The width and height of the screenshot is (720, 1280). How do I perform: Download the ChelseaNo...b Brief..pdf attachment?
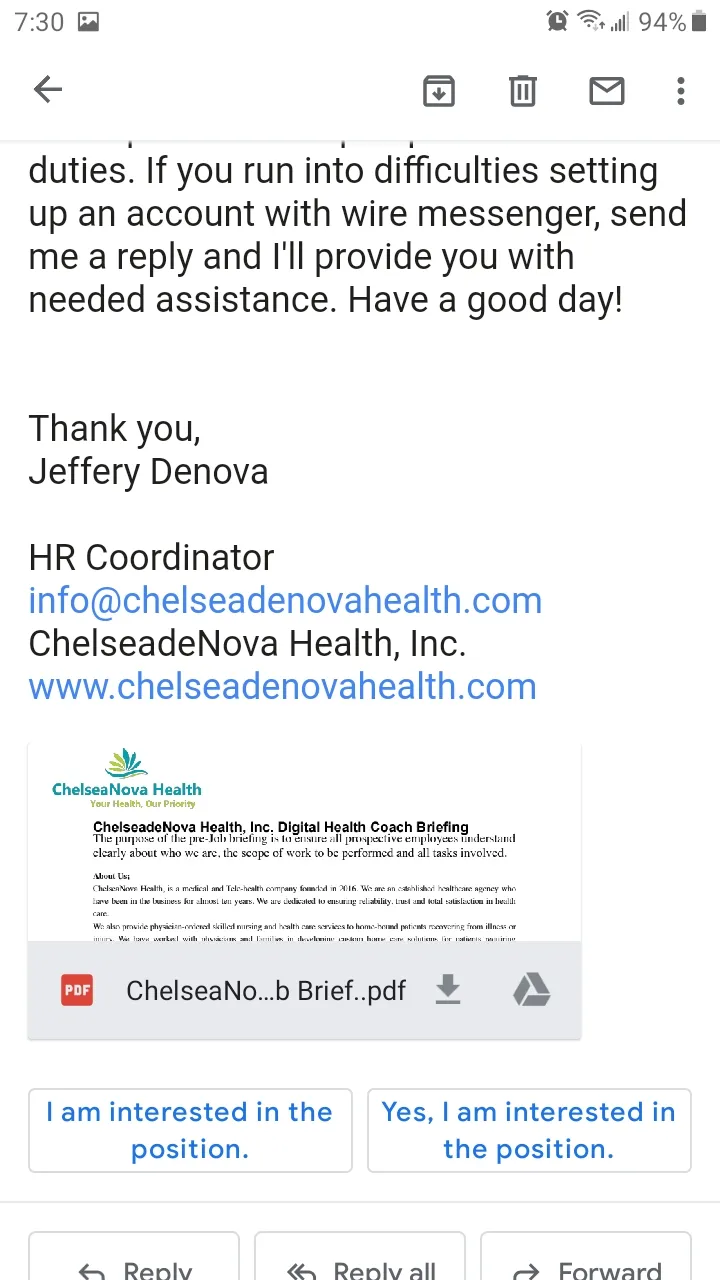click(x=448, y=990)
